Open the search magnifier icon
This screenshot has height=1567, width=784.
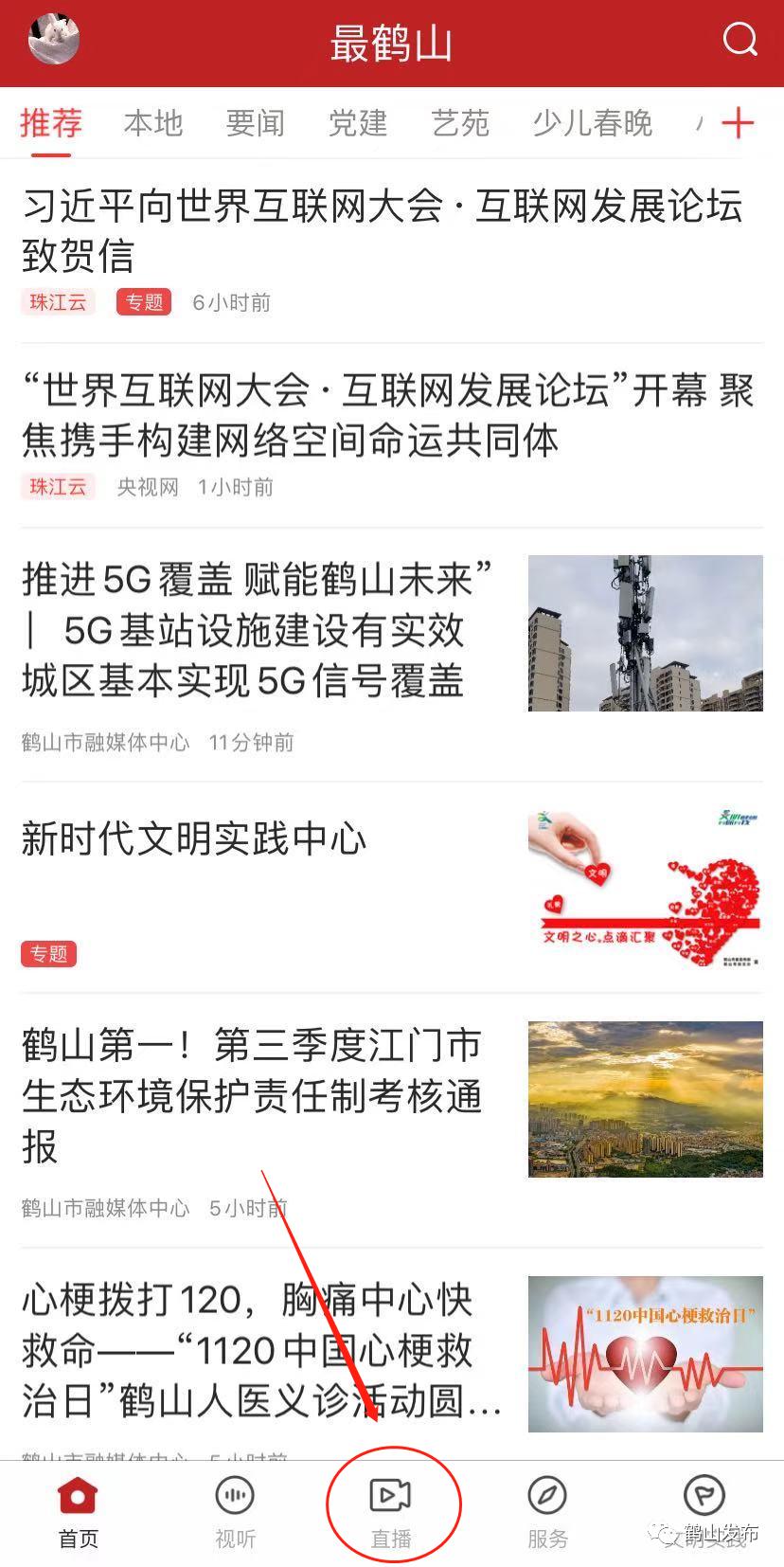point(739,40)
